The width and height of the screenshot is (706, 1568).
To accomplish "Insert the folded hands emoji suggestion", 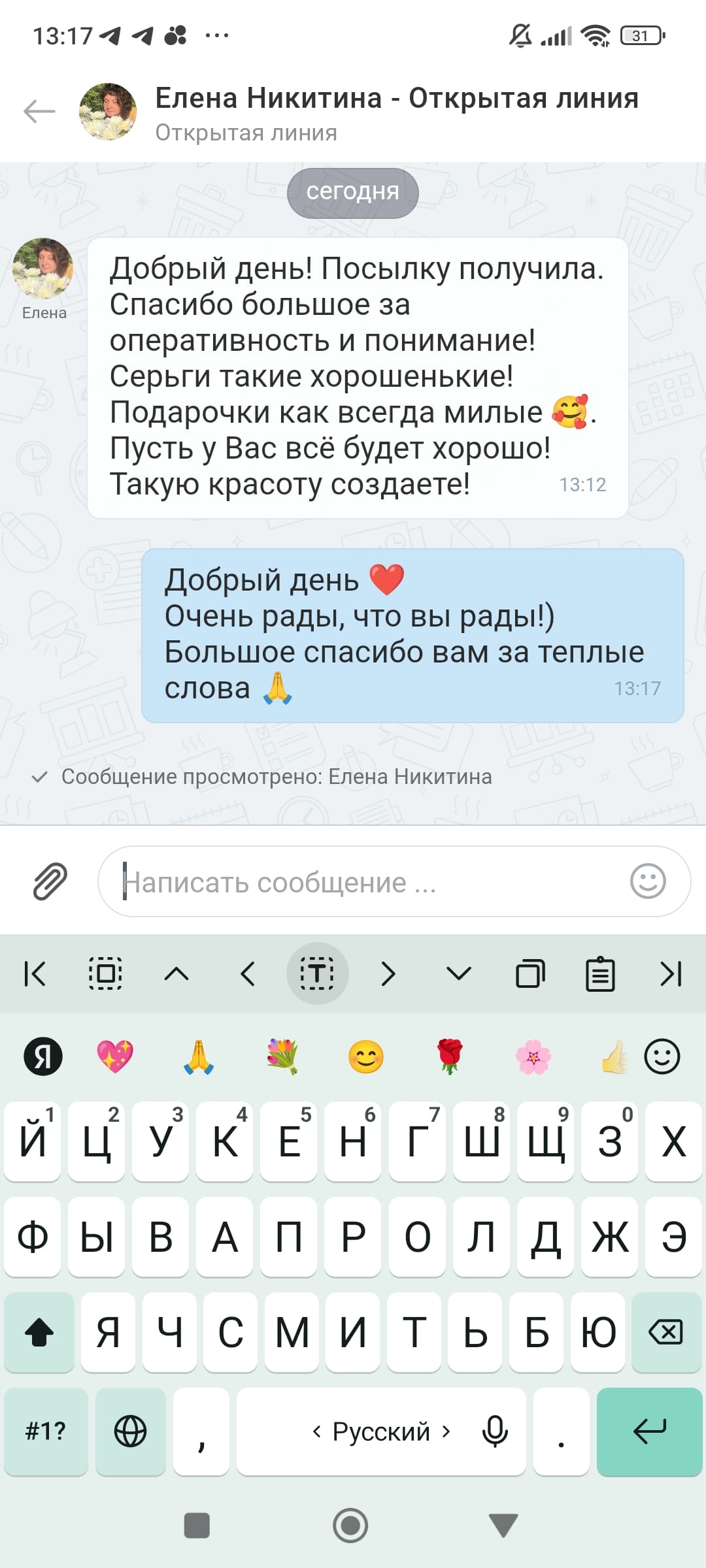I will coord(199,1056).
